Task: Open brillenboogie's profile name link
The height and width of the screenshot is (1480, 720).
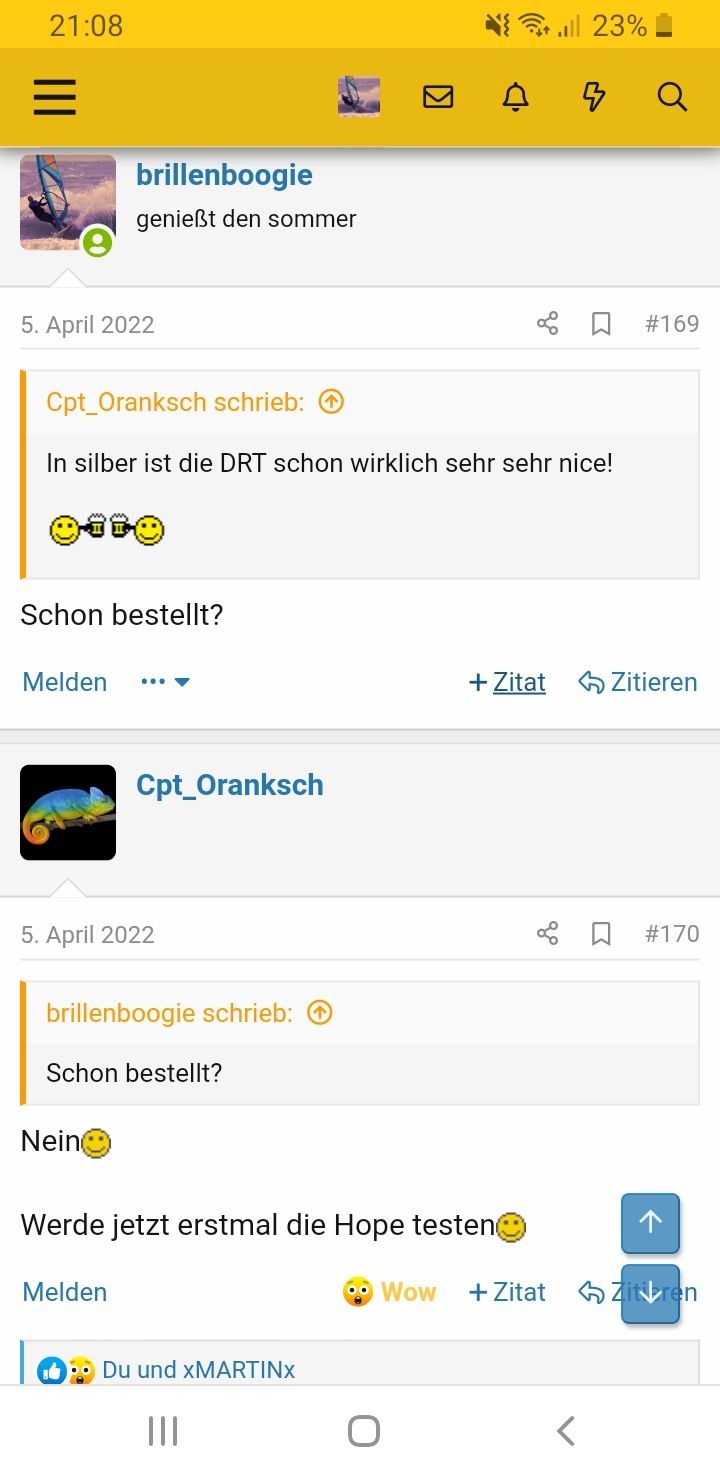Action: coord(224,175)
